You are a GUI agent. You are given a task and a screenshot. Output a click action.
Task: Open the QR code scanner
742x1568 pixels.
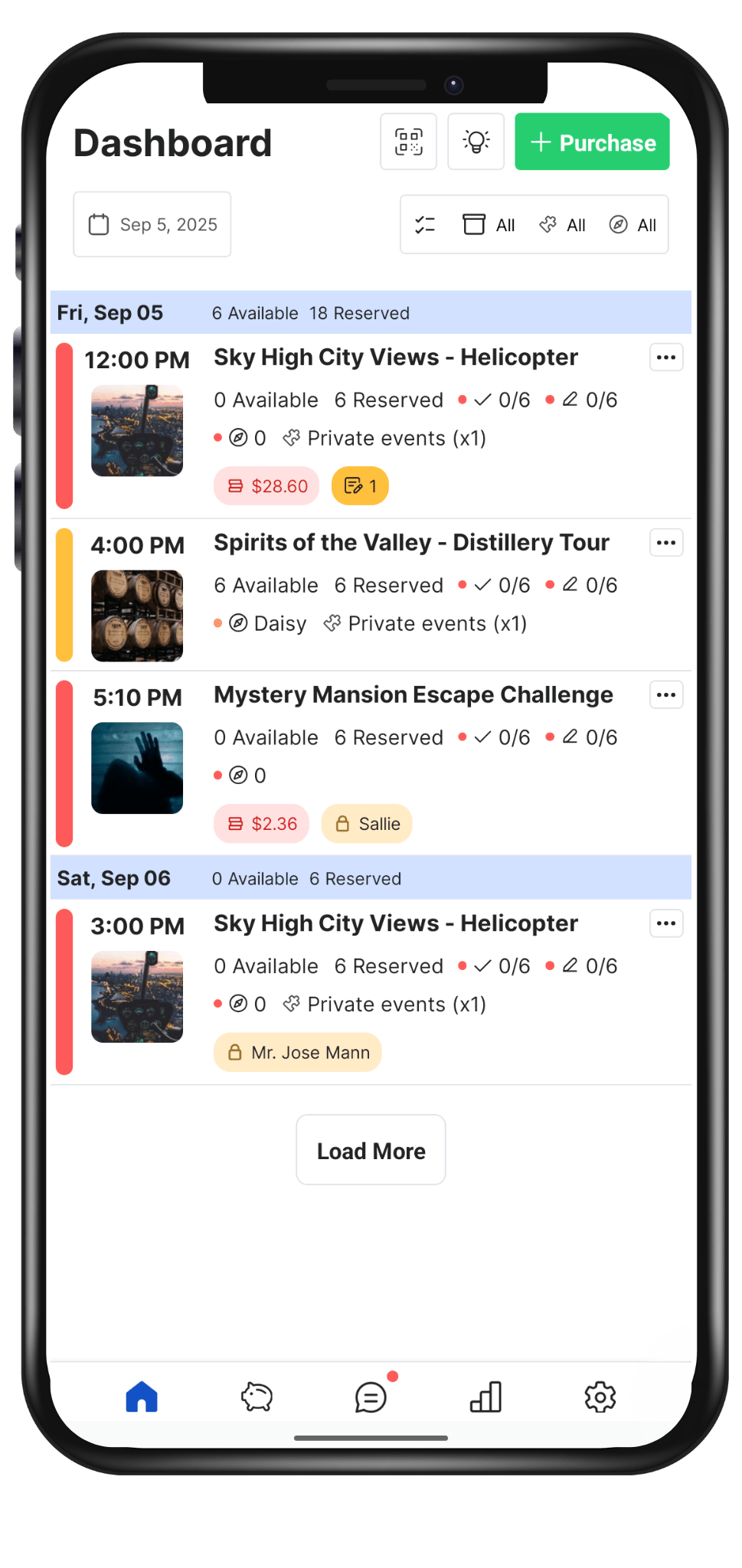pyautogui.click(x=408, y=142)
